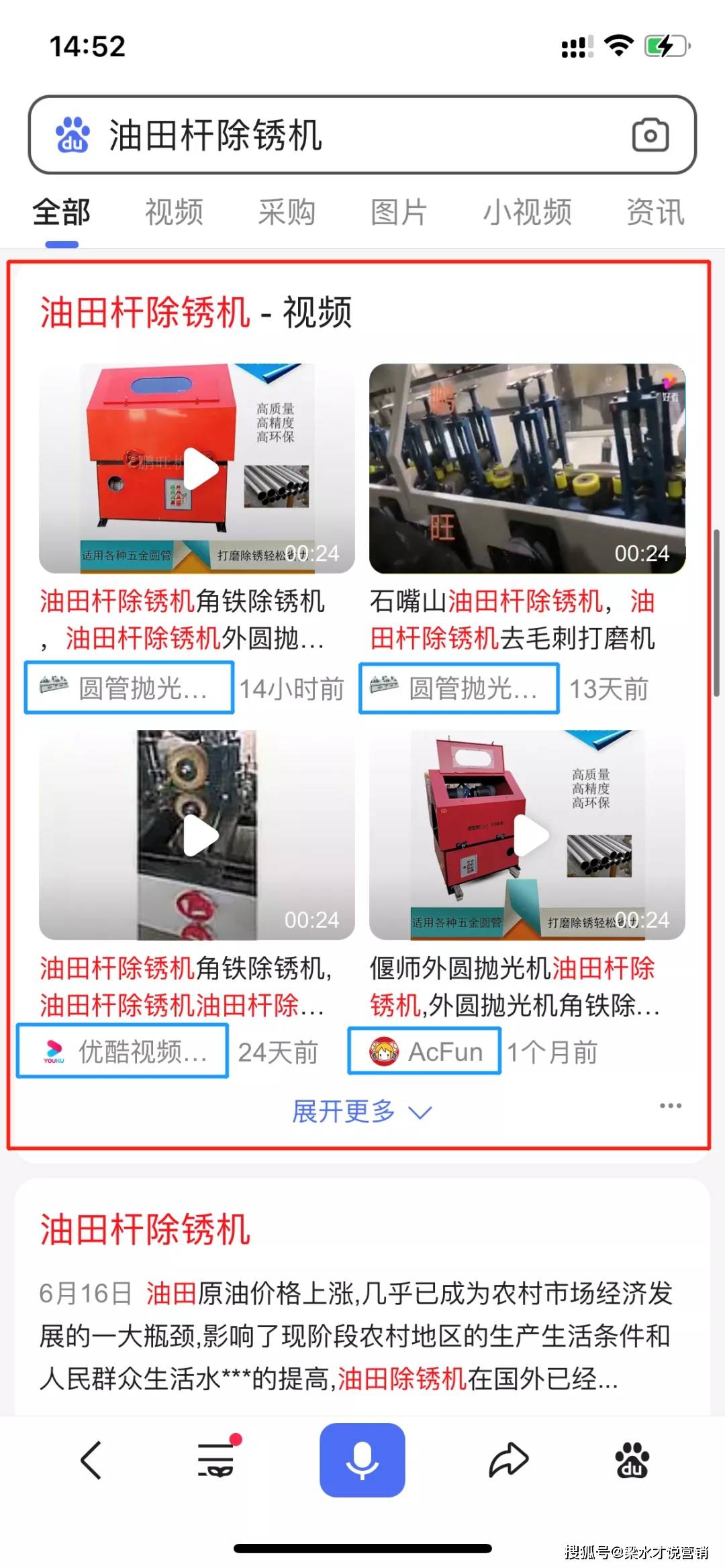The height and width of the screenshot is (1568, 725).
Task: Go back with the bottom back arrow
Action: [91, 1460]
